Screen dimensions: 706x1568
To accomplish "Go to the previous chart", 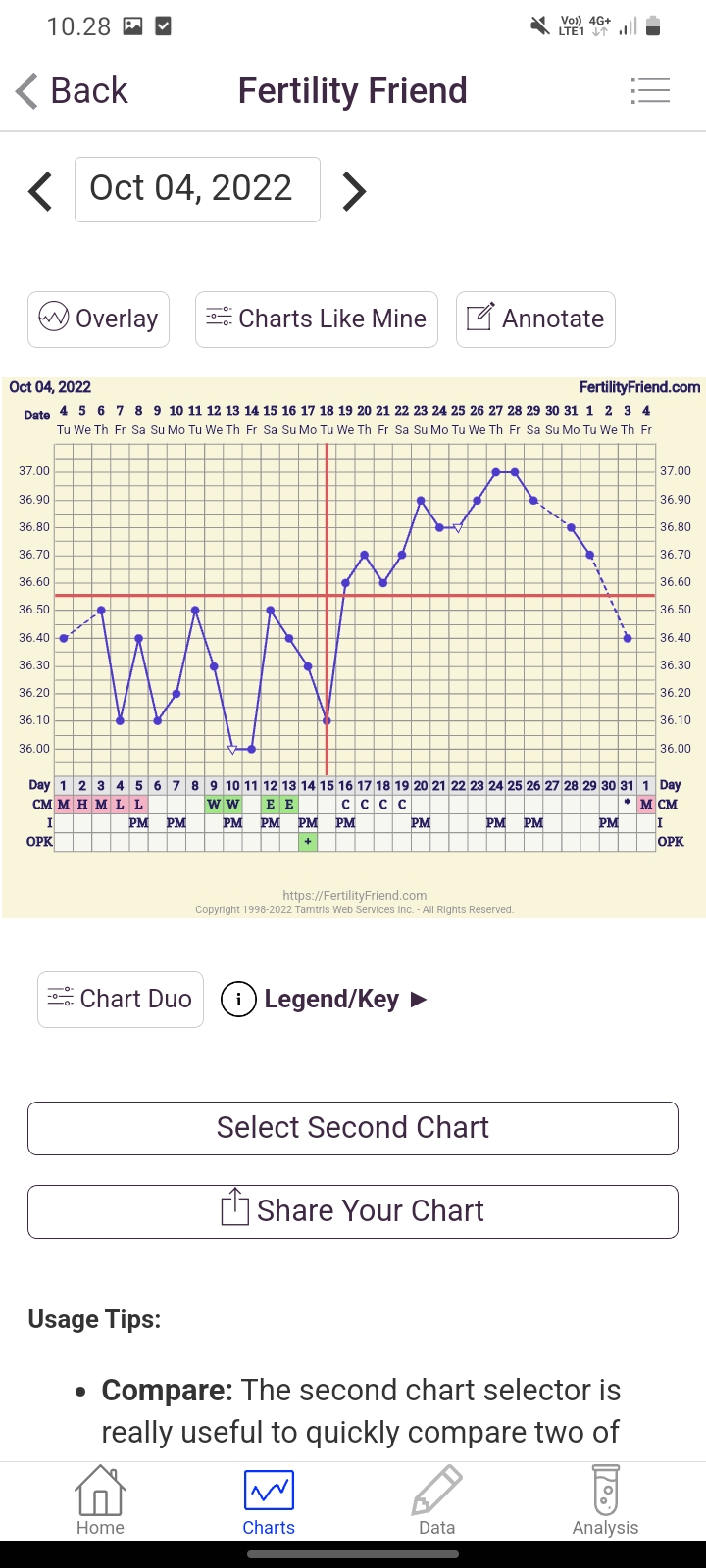I will coord(40,191).
